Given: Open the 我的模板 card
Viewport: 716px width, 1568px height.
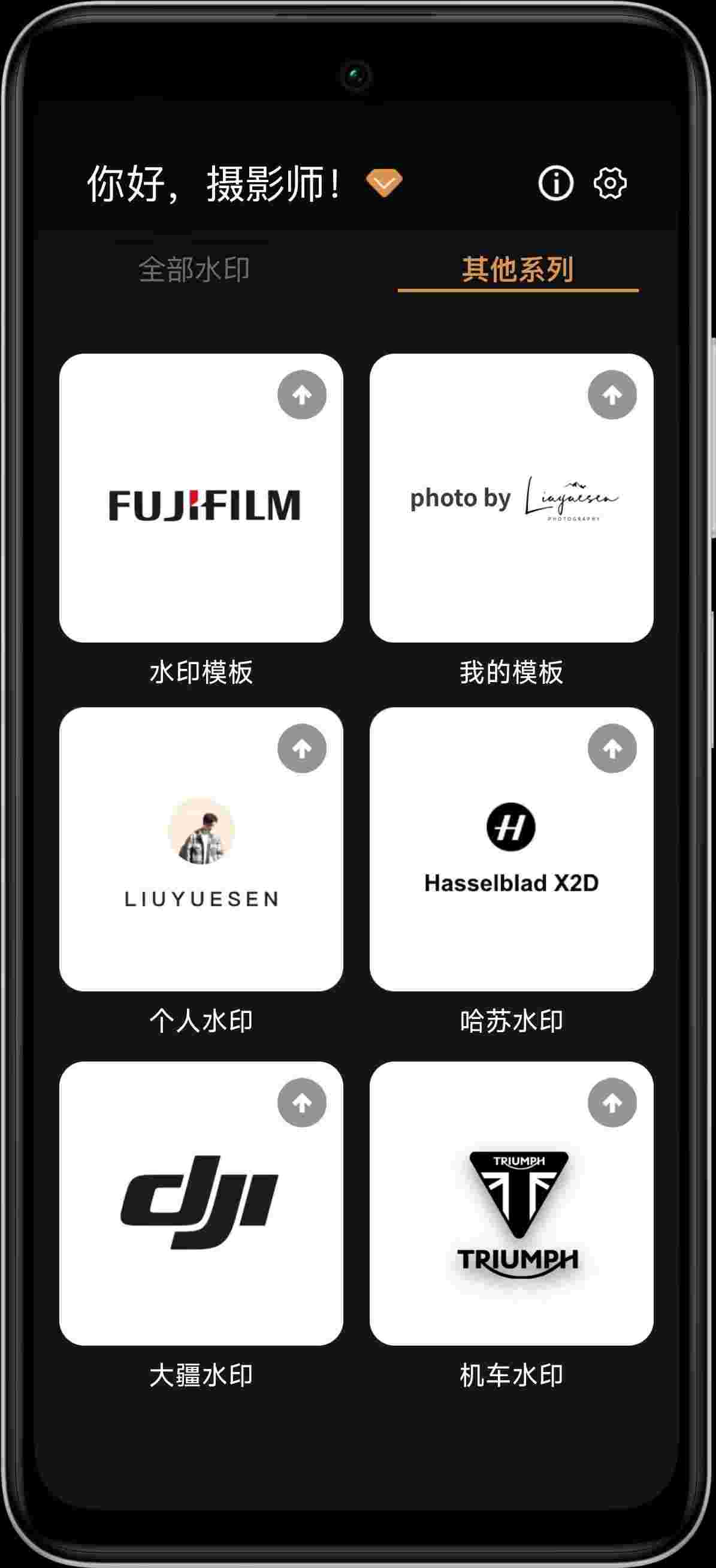Looking at the screenshot, I should [511, 505].
